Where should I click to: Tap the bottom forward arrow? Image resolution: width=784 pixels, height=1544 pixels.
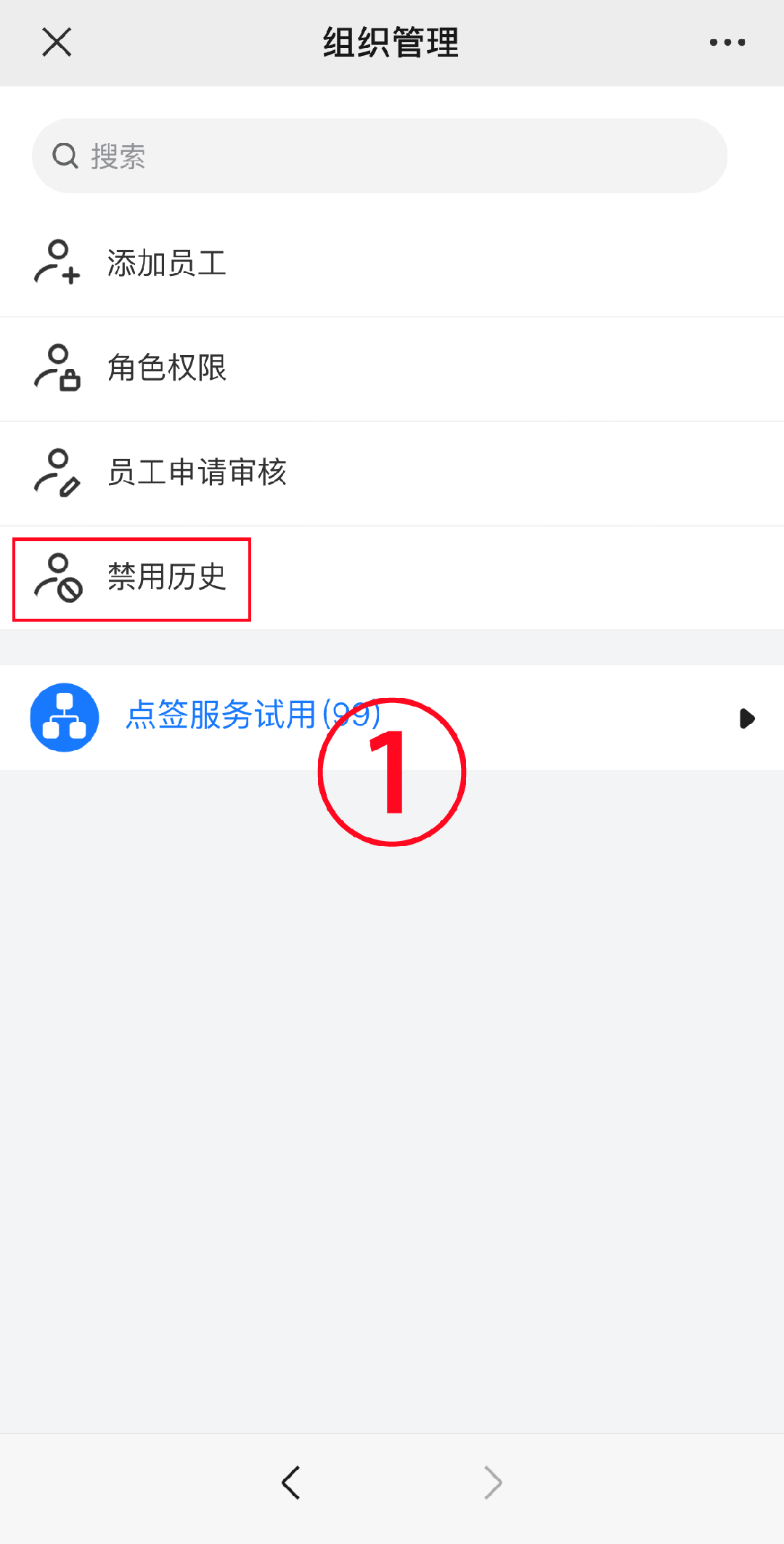(x=493, y=1482)
